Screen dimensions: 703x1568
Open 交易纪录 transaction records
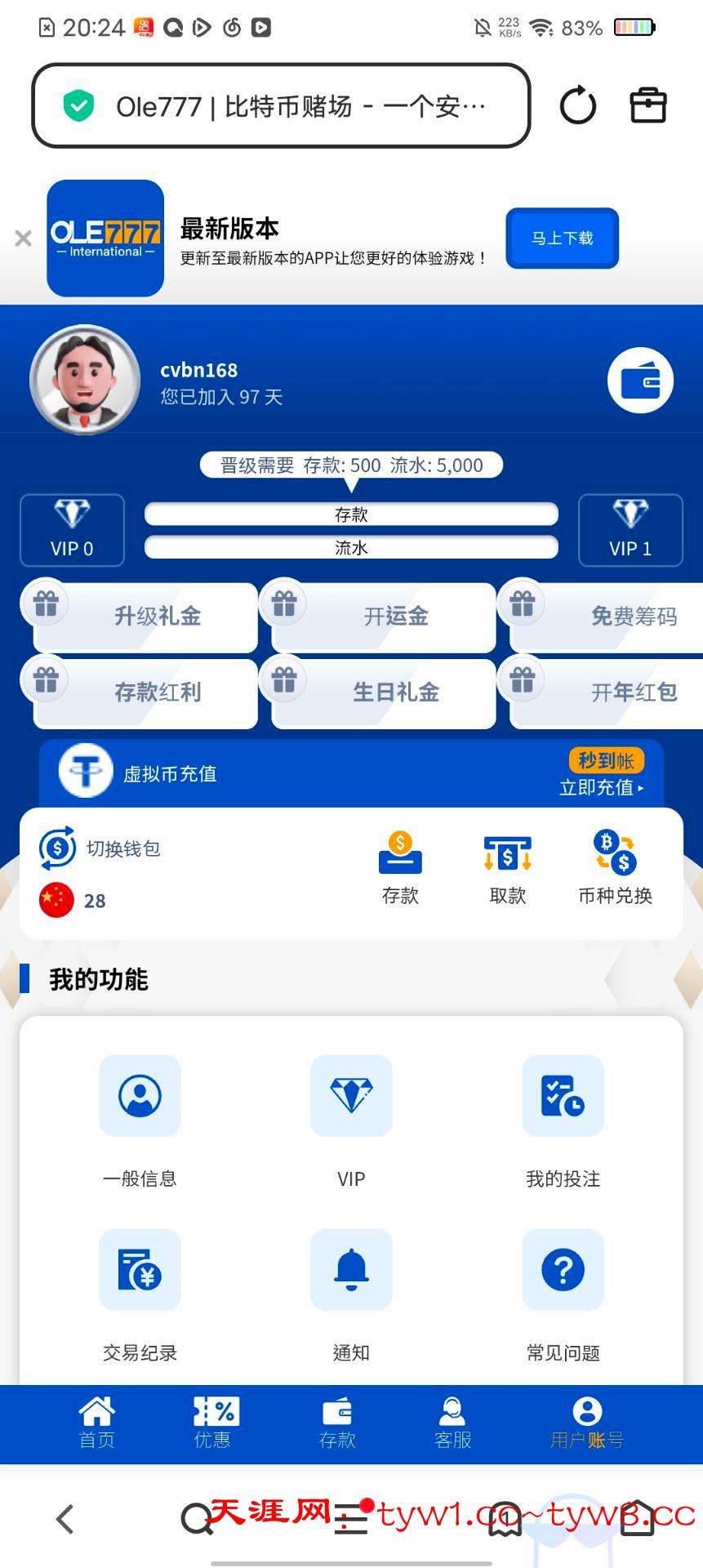[140, 1293]
